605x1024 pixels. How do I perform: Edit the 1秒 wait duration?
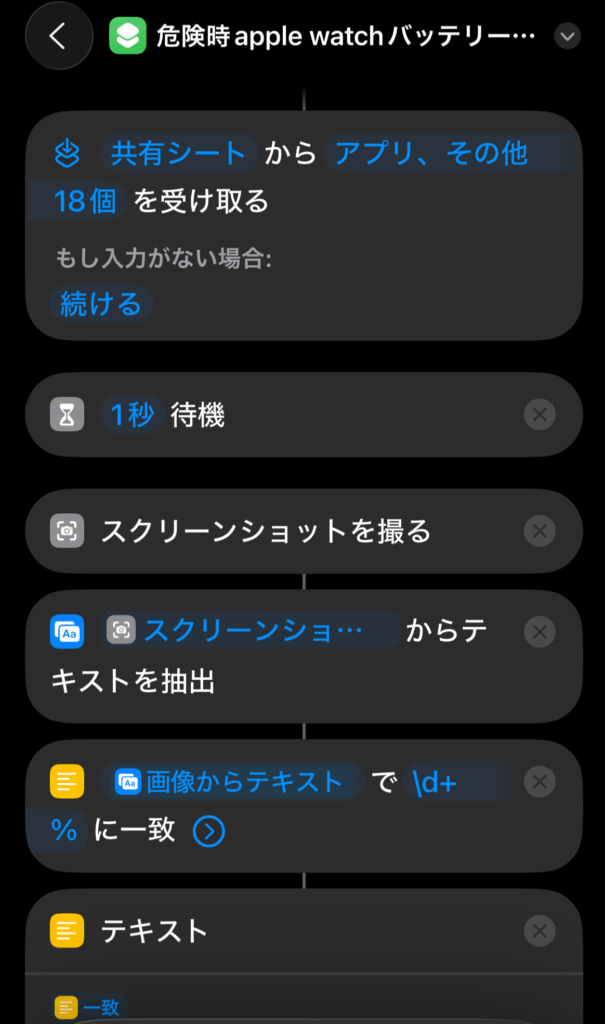[x=132, y=415]
